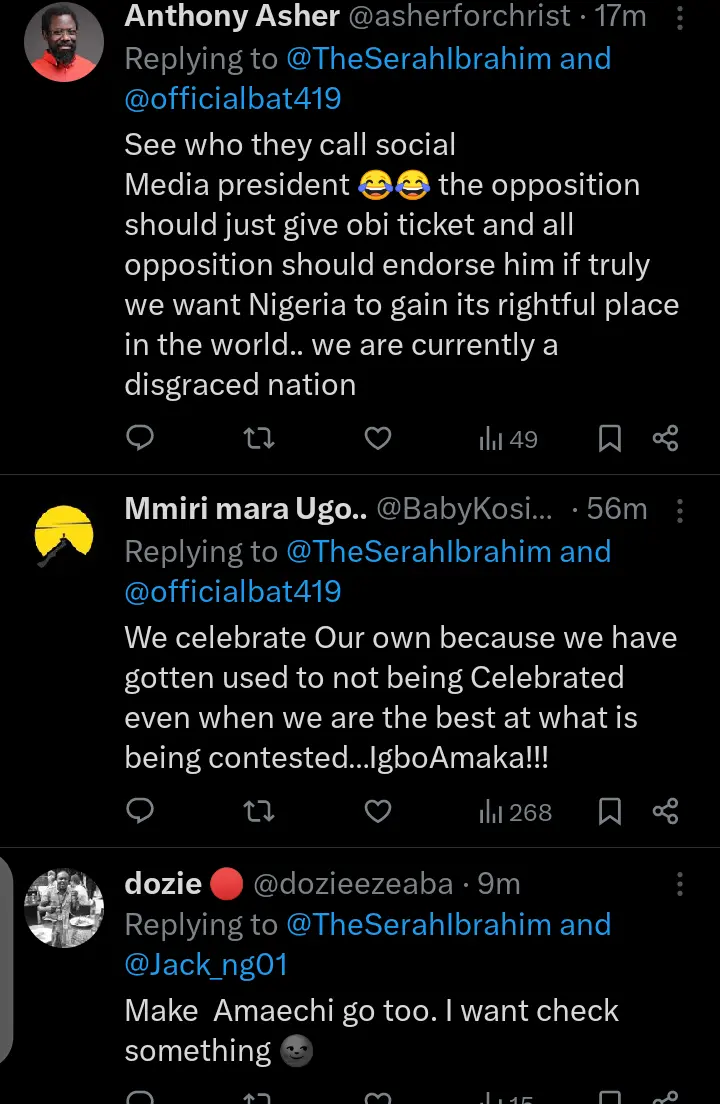The height and width of the screenshot is (1104, 720).
Task: Reply to Anthony Asher's tweet
Action: (x=141, y=438)
